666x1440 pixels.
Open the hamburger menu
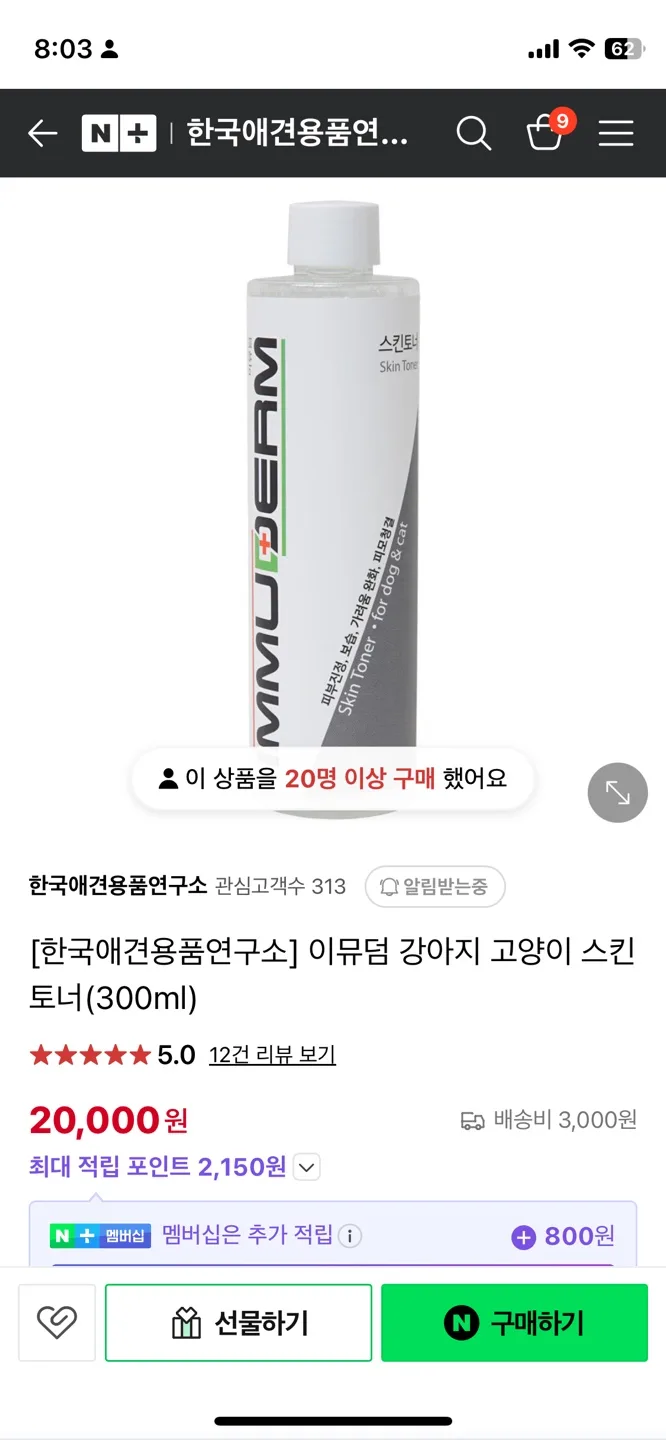(x=616, y=133)
